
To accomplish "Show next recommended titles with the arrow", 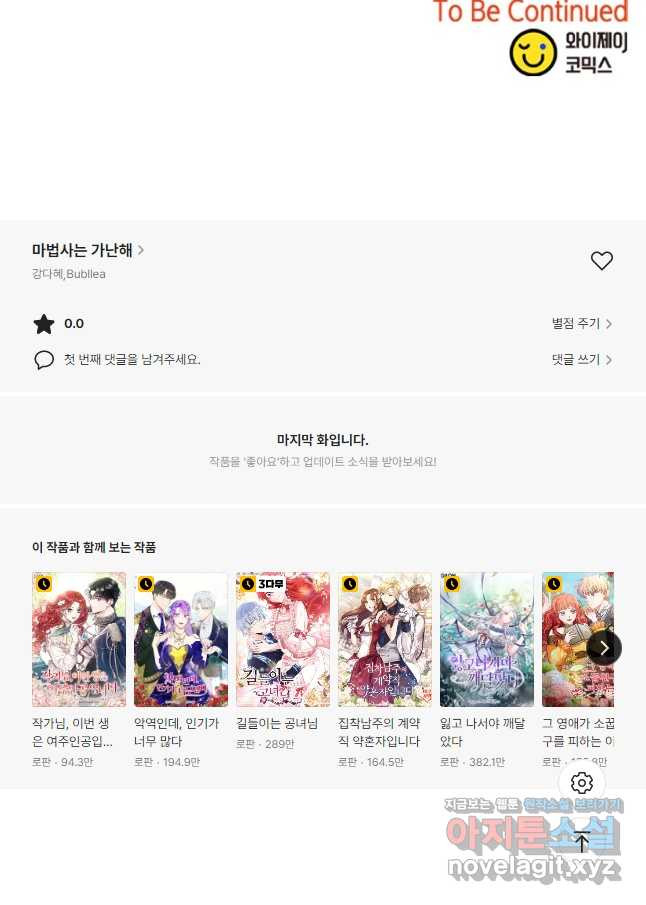I will pyautogui.click(x=604, y=648).
